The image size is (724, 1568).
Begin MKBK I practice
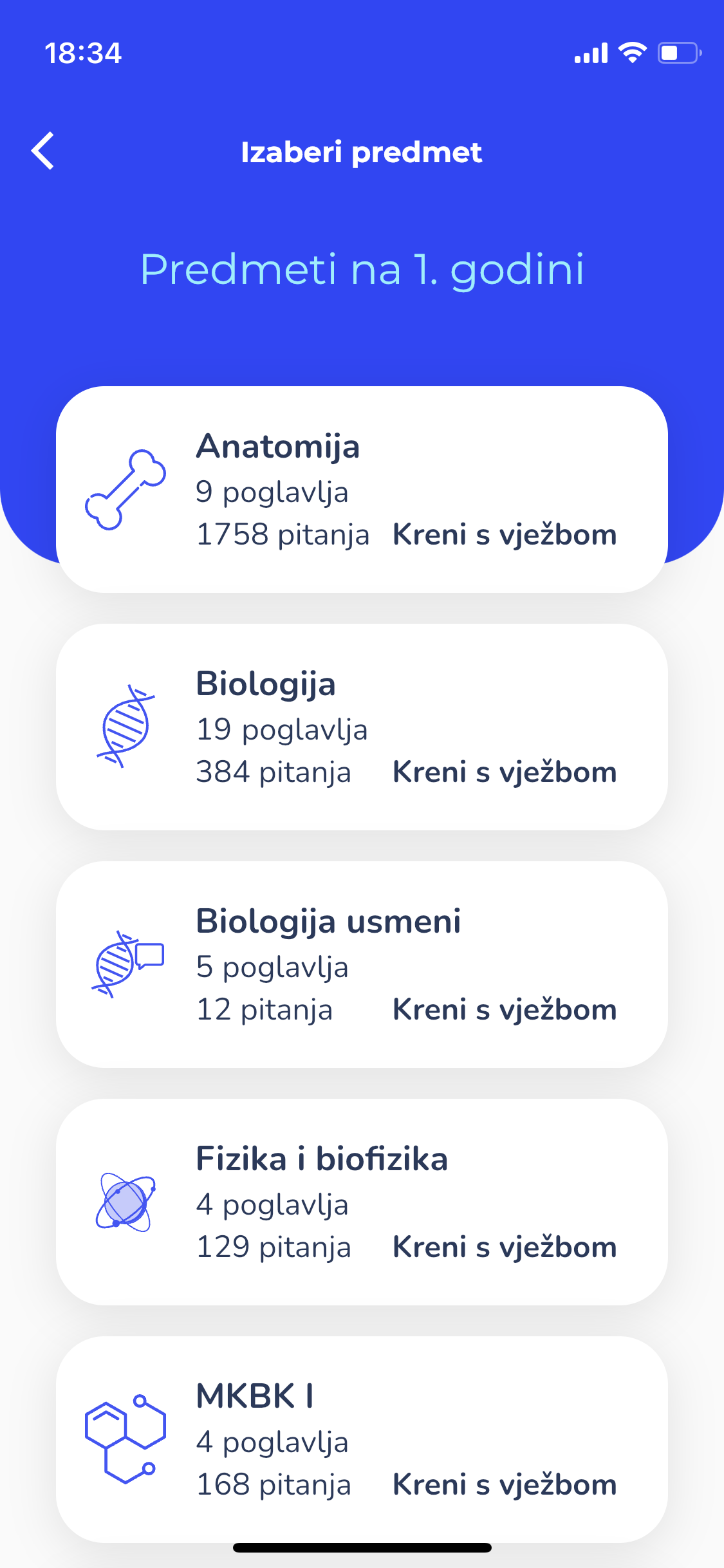[x=505, y=1484]
